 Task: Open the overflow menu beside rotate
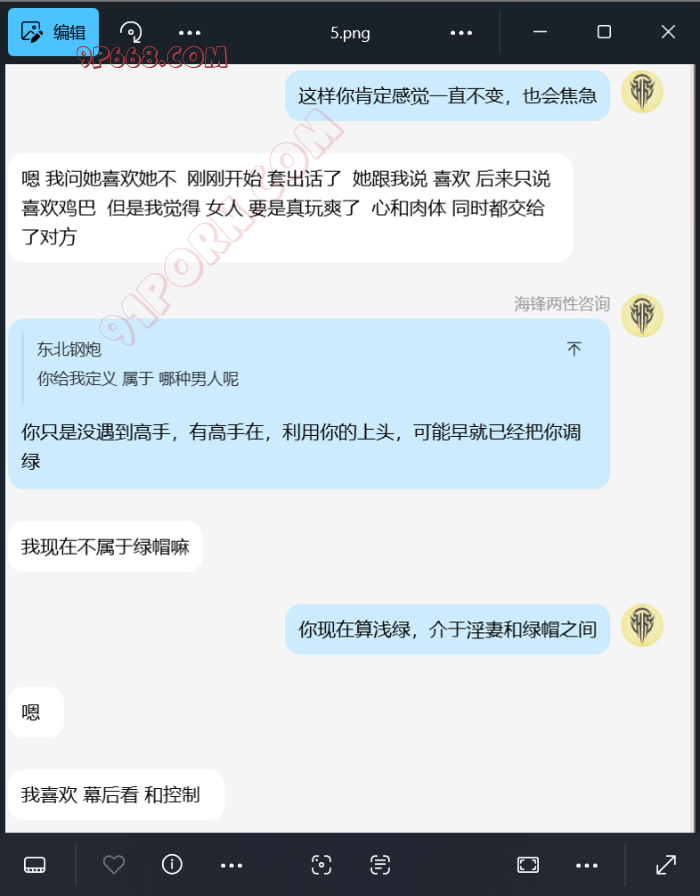(x=189, y=32)
